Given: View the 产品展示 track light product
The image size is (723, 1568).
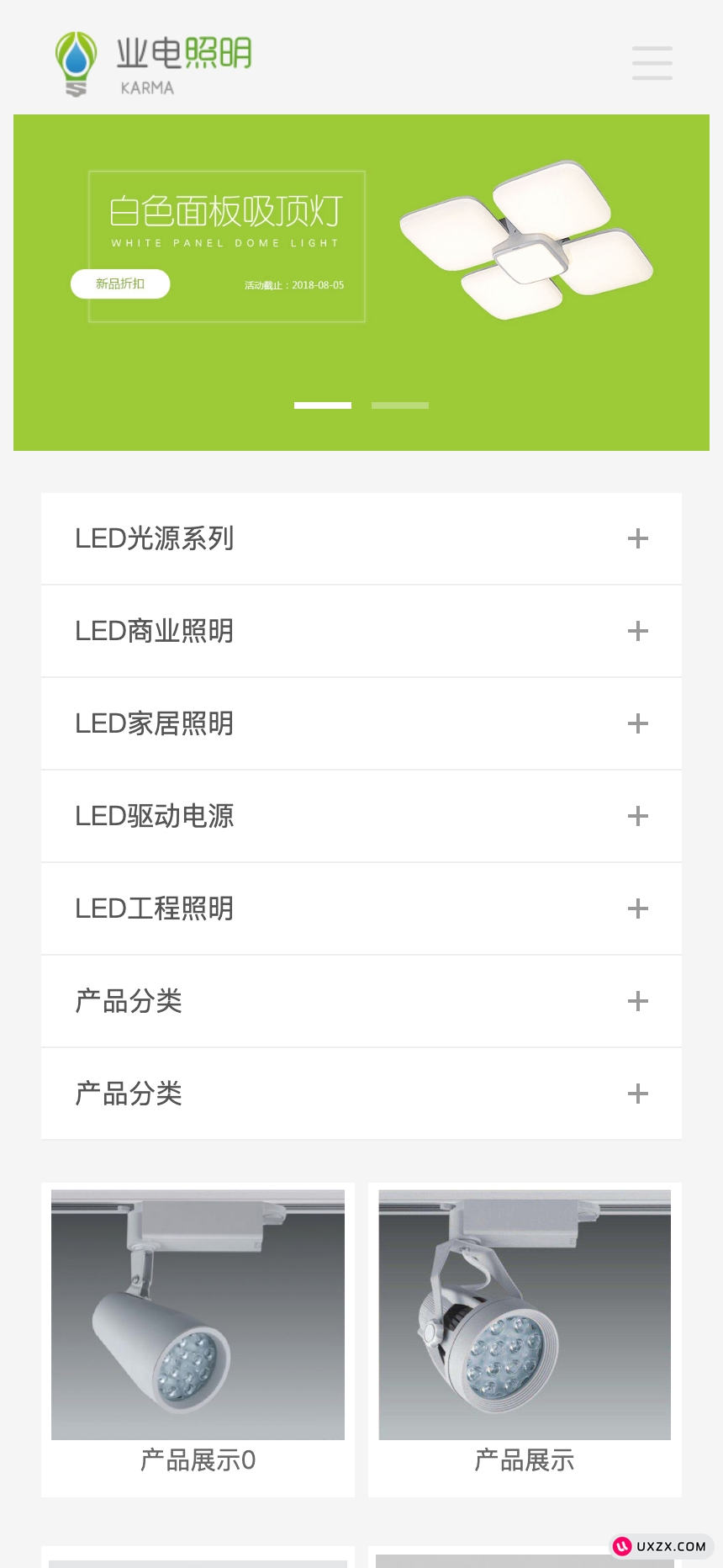Looking at the screenshot, I should click(x=525, y=1338).
